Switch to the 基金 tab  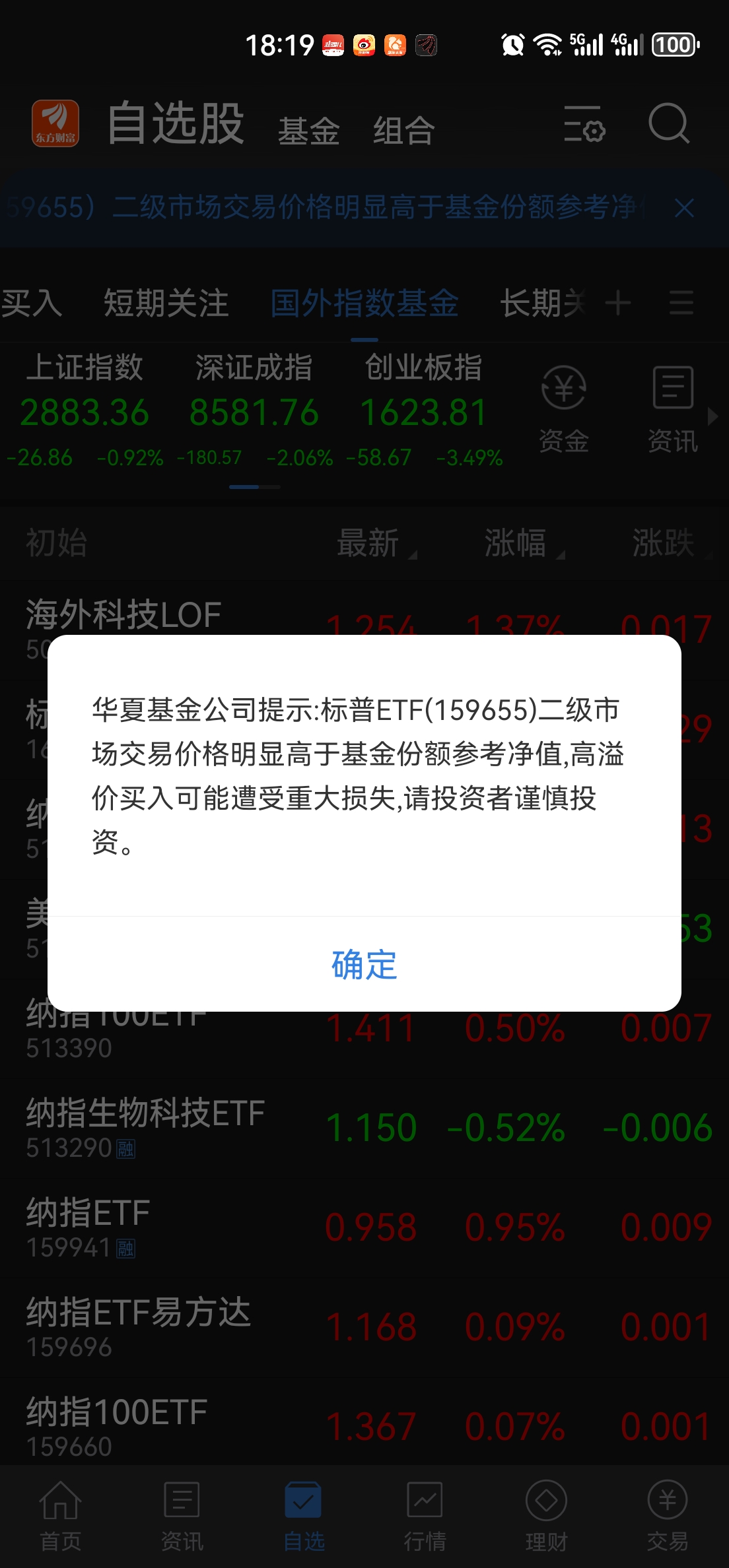[309, 130]
